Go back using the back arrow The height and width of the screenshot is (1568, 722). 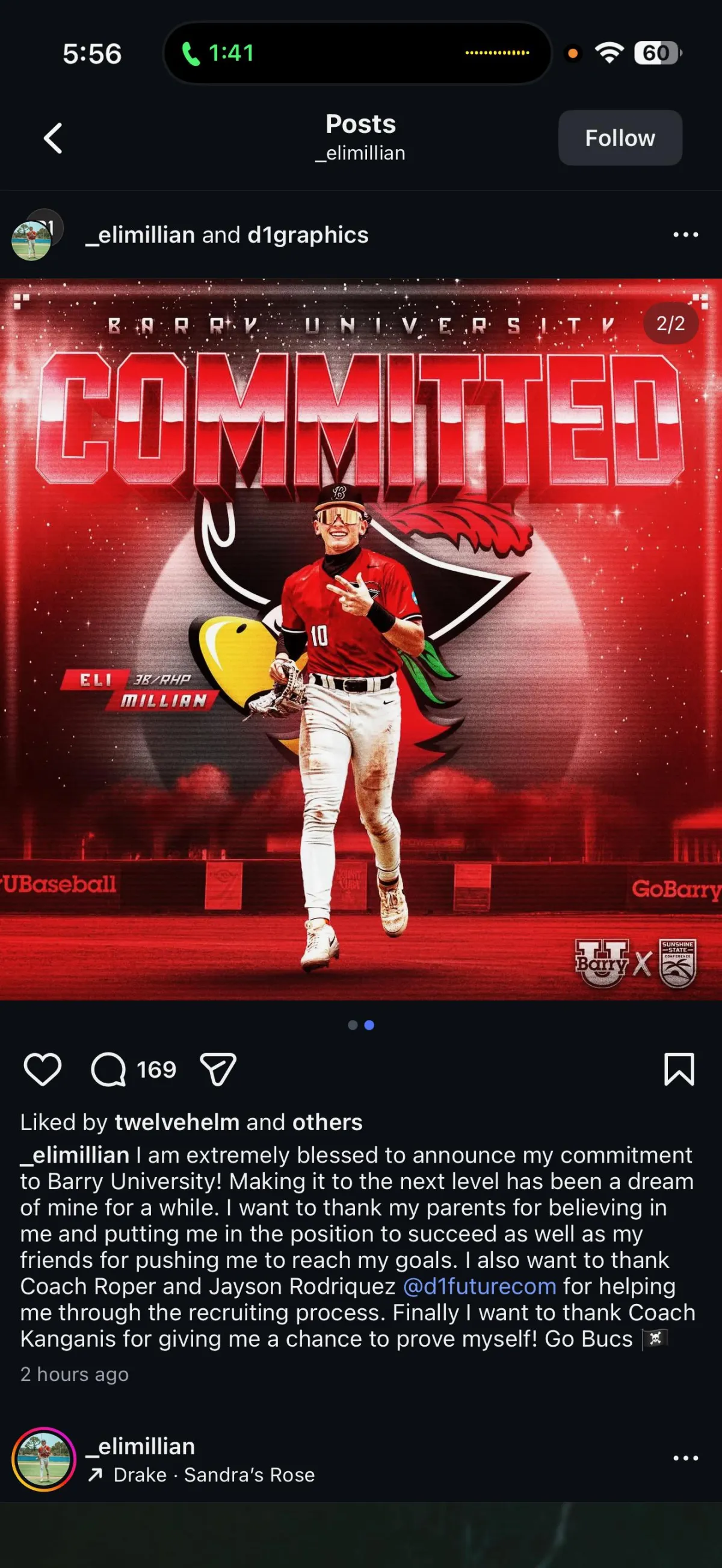pos(54,138)
